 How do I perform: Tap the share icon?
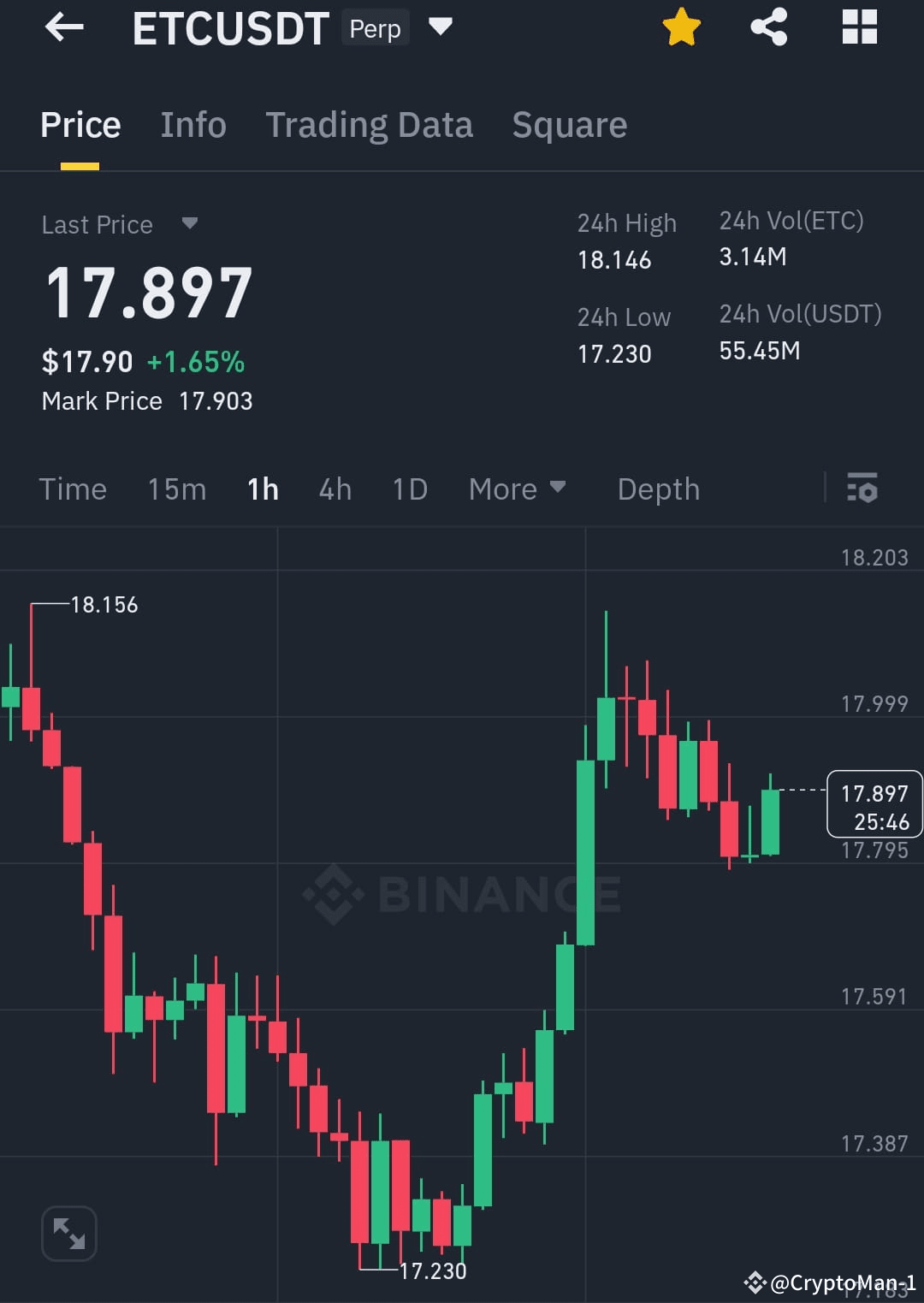click(768, 27)
